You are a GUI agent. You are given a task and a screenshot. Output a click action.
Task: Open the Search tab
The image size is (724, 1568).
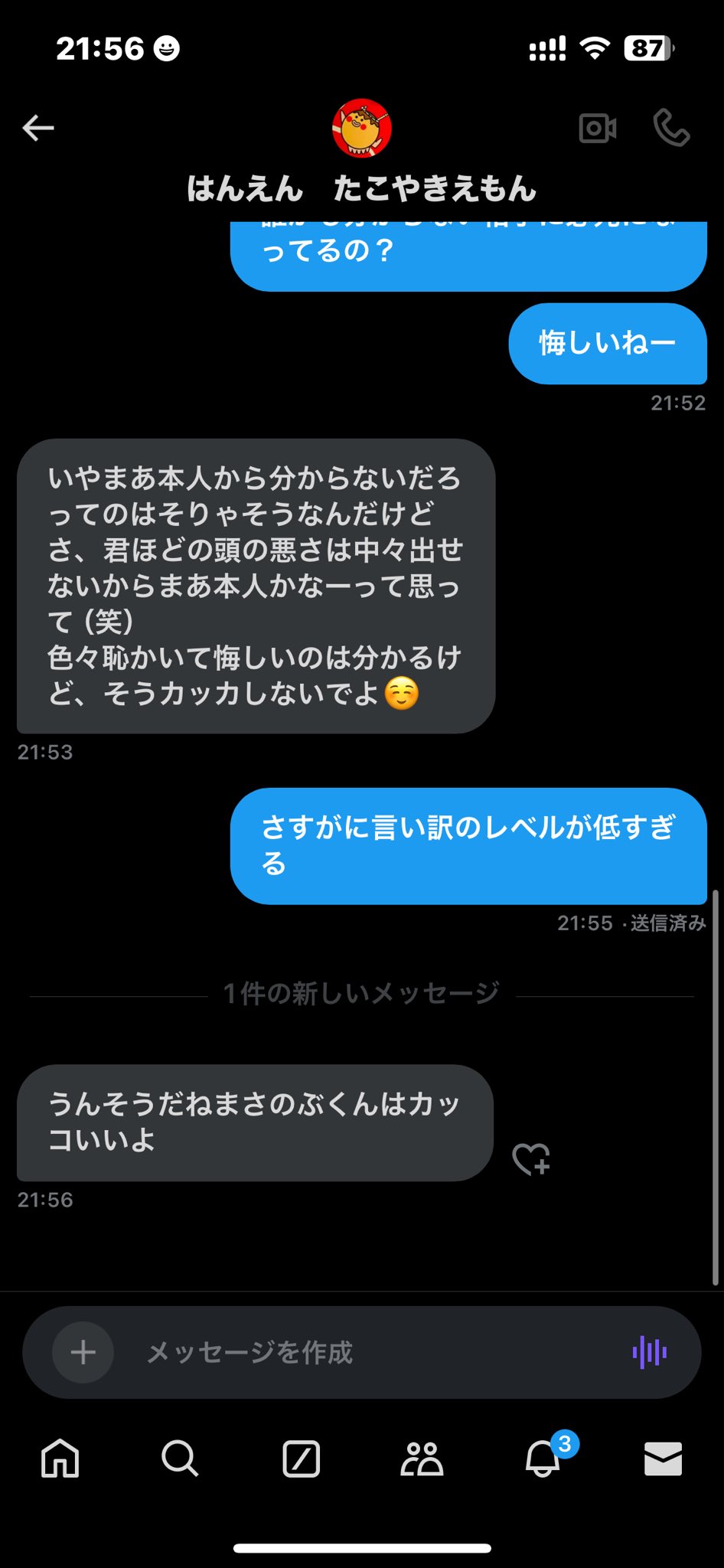click(x=180, y=1458)
